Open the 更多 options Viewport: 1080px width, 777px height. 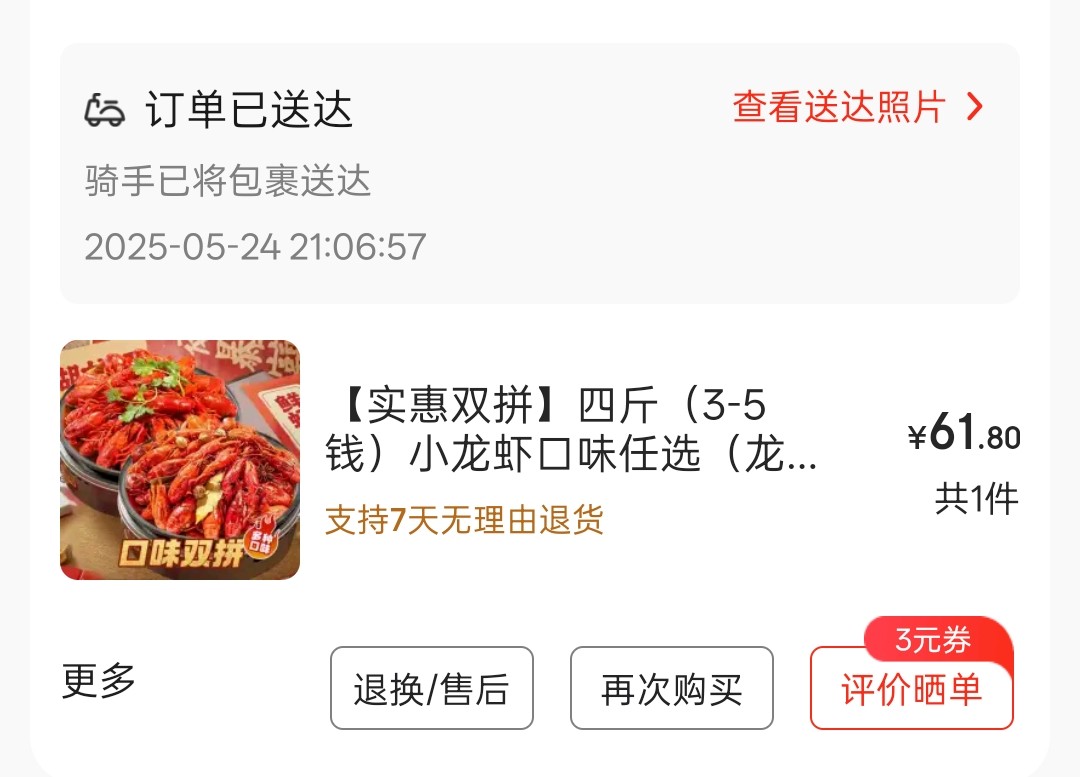click(98, 681)
